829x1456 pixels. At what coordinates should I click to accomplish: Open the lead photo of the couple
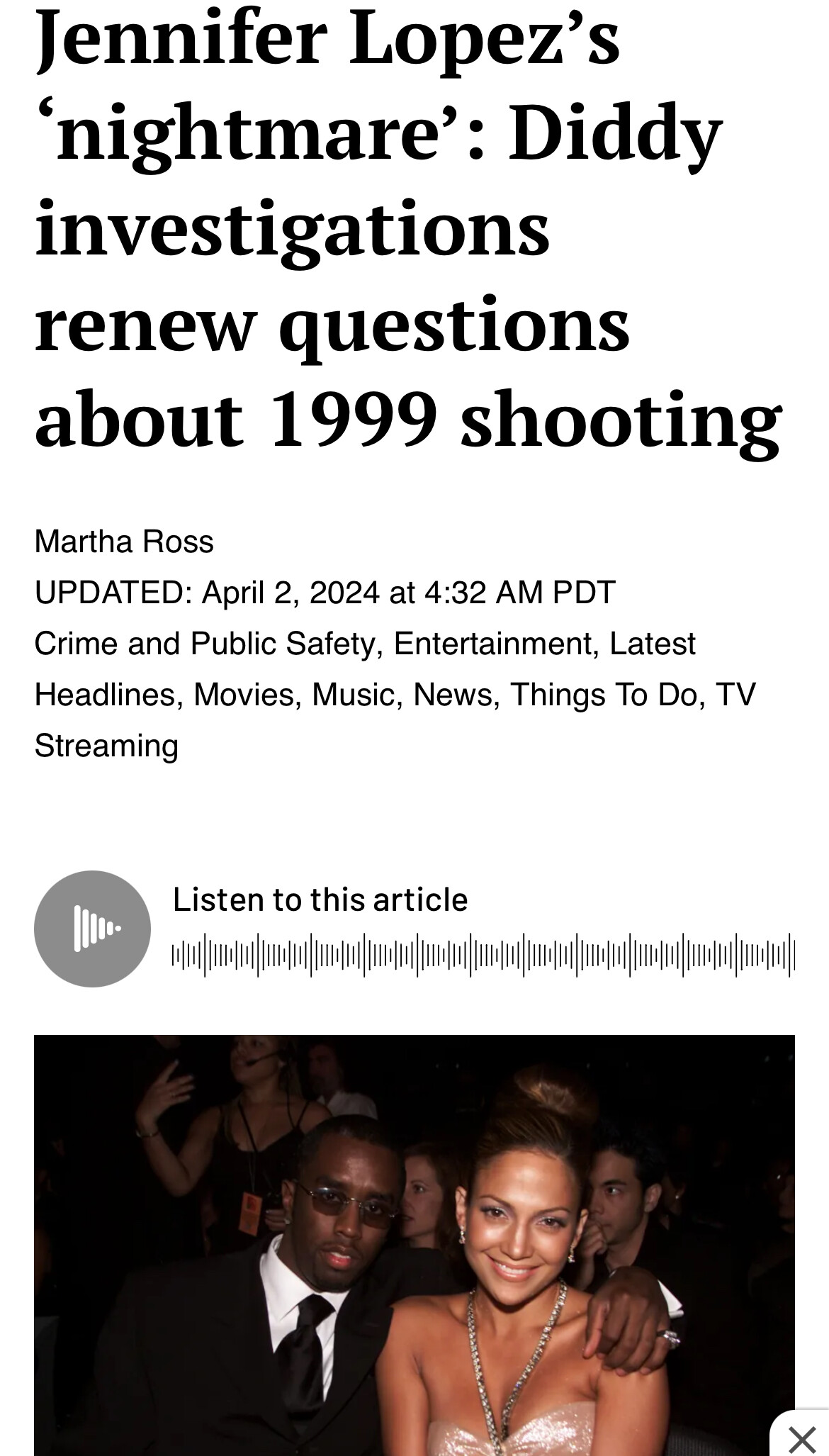414,1245
